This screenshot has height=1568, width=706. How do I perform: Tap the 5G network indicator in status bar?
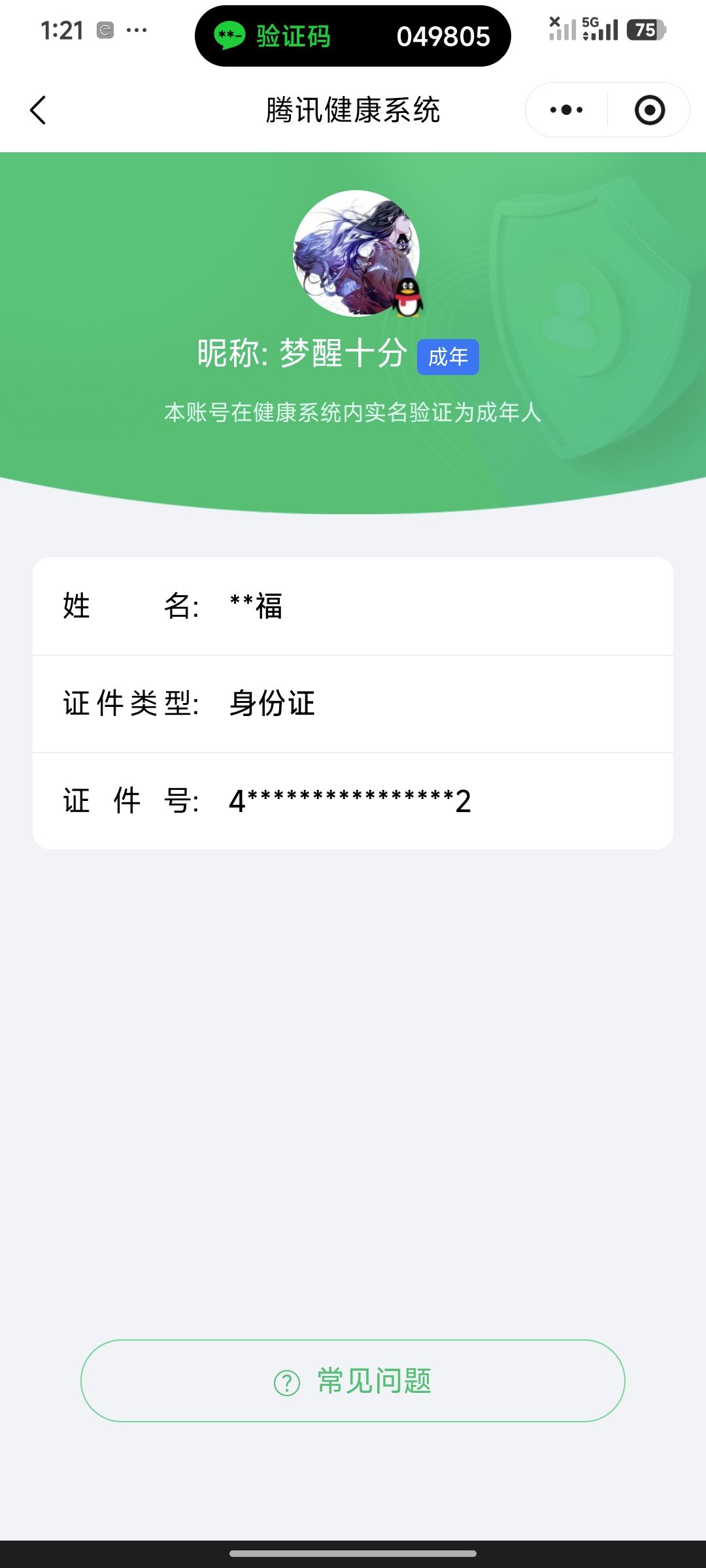tap(589, 24)
